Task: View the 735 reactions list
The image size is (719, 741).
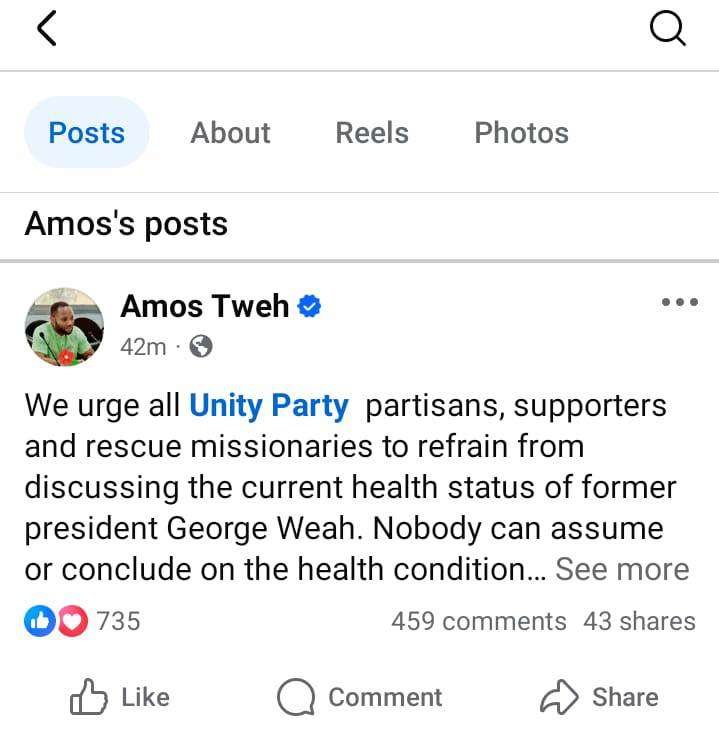Action: tap(82, 621)
